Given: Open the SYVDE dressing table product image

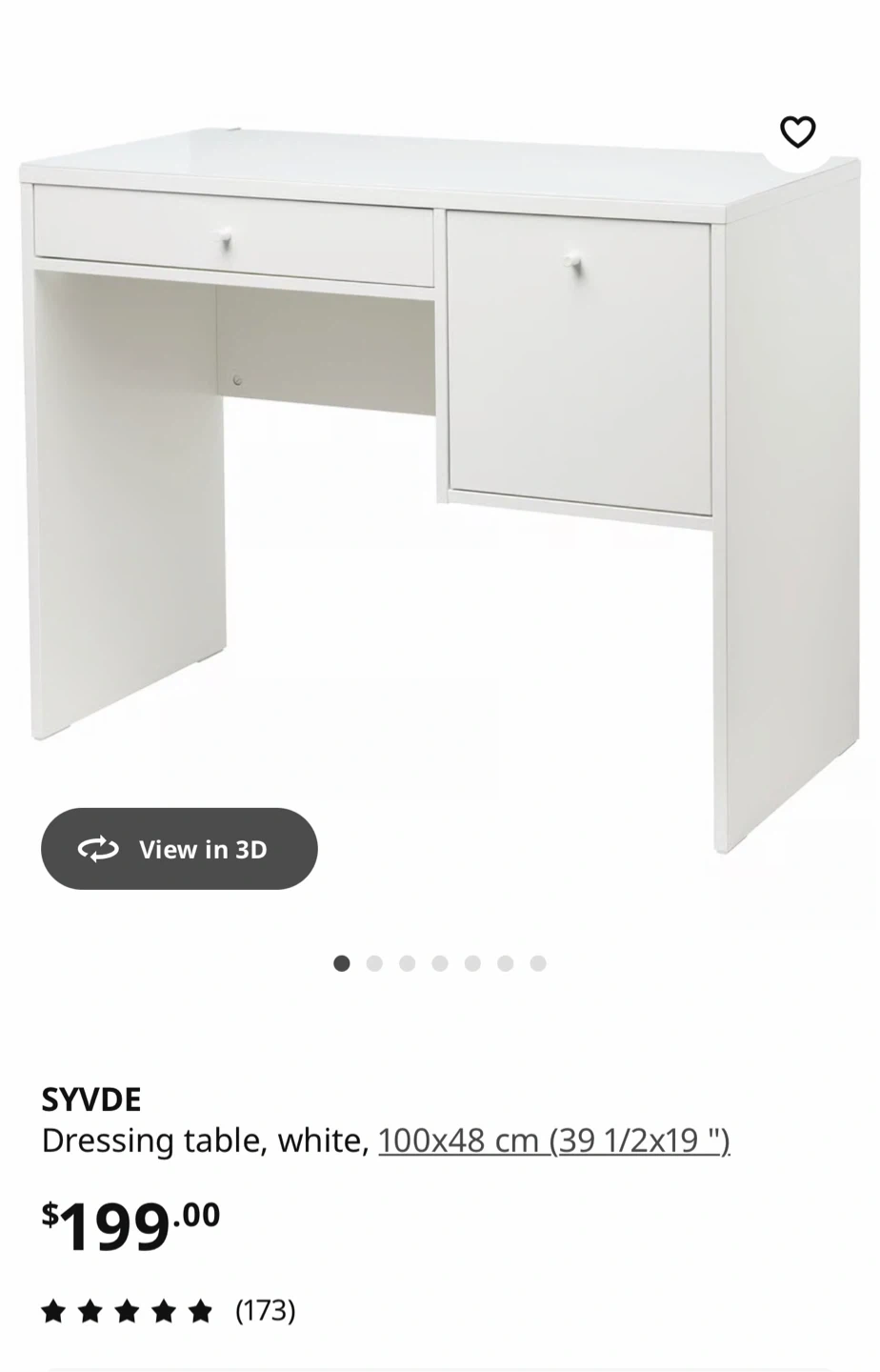Looking at the screenshot, I should [440, 476].
